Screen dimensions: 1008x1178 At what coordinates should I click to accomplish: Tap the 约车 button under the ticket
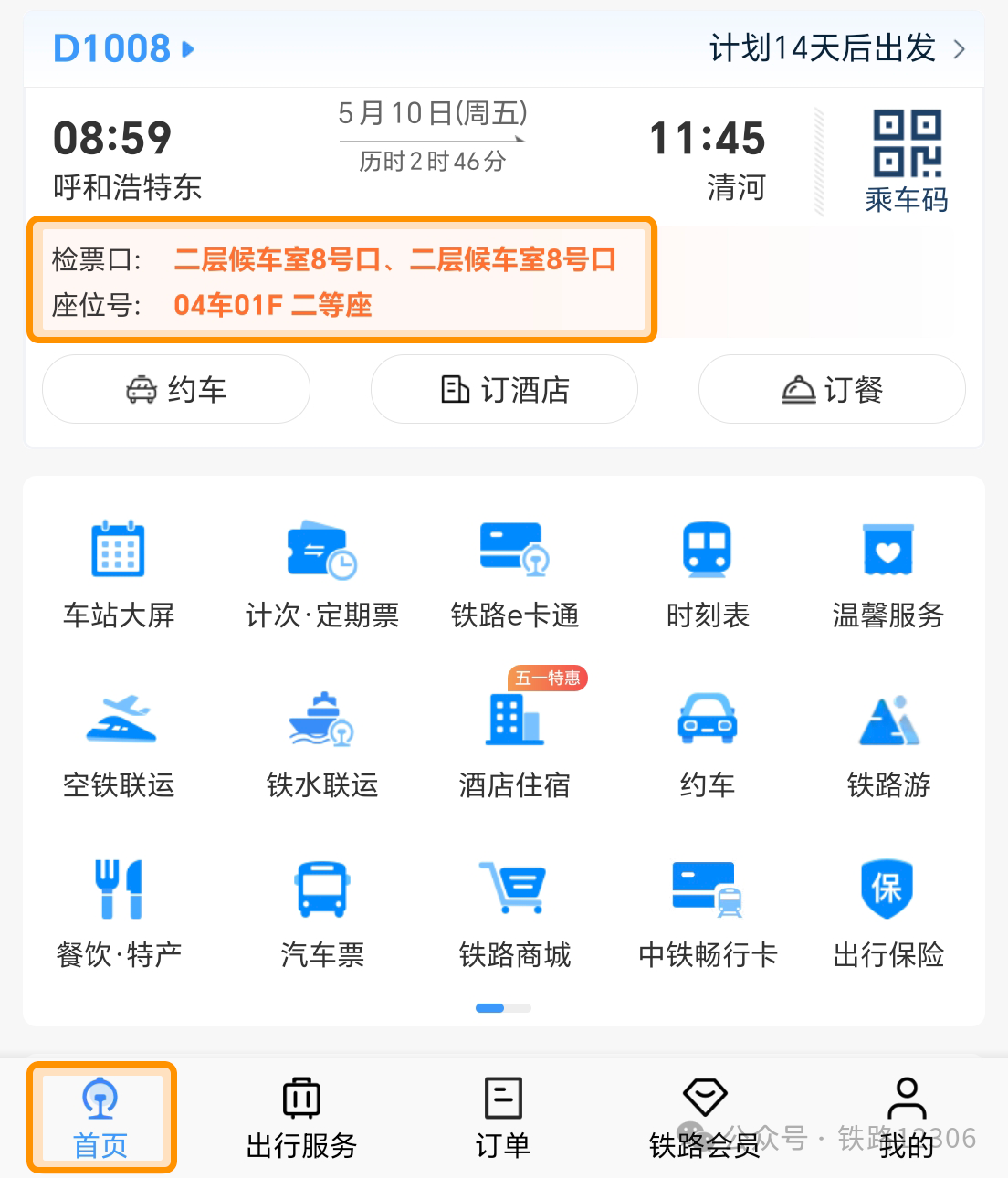pos(176,390)
